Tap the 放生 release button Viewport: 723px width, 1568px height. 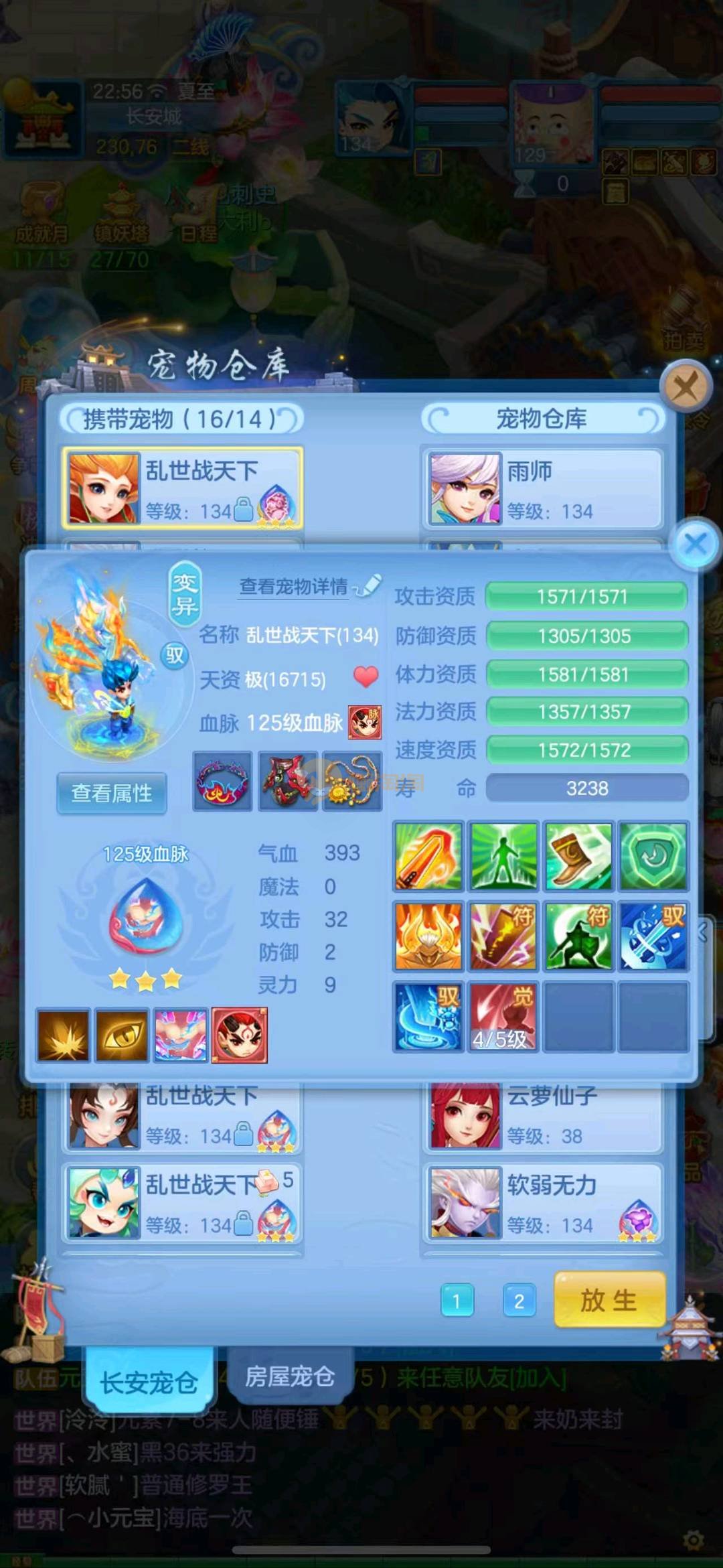click(609, 1300)
